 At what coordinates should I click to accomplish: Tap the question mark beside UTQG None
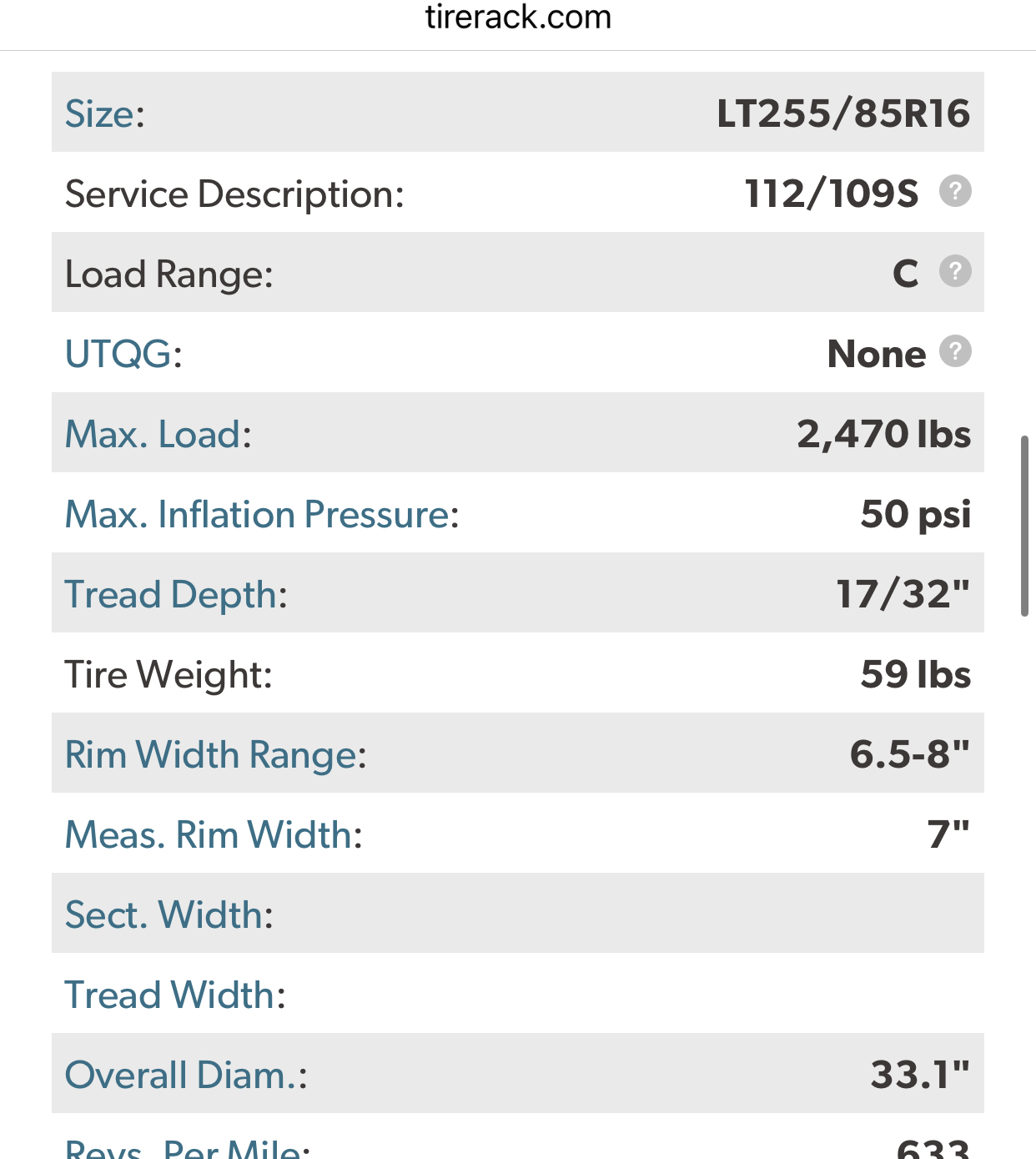click(x=955, y=351)
